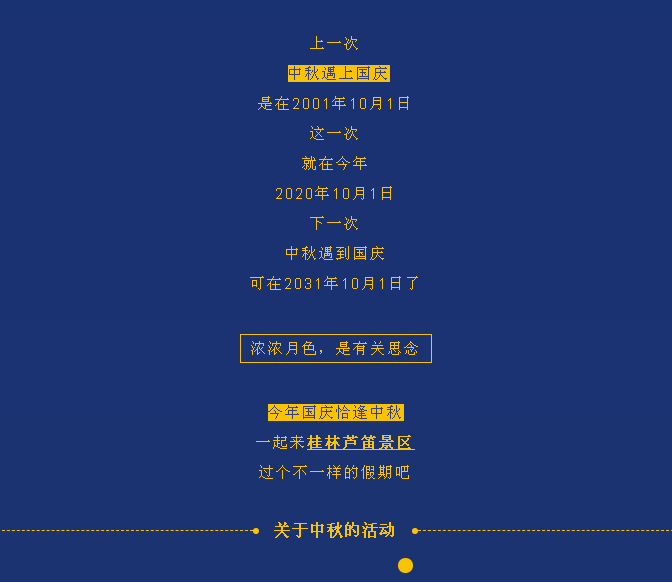This screenshot has height=582, width=672.
Task: Open the underlined 桂林芦笛景区 link
Action: point(360,442)
